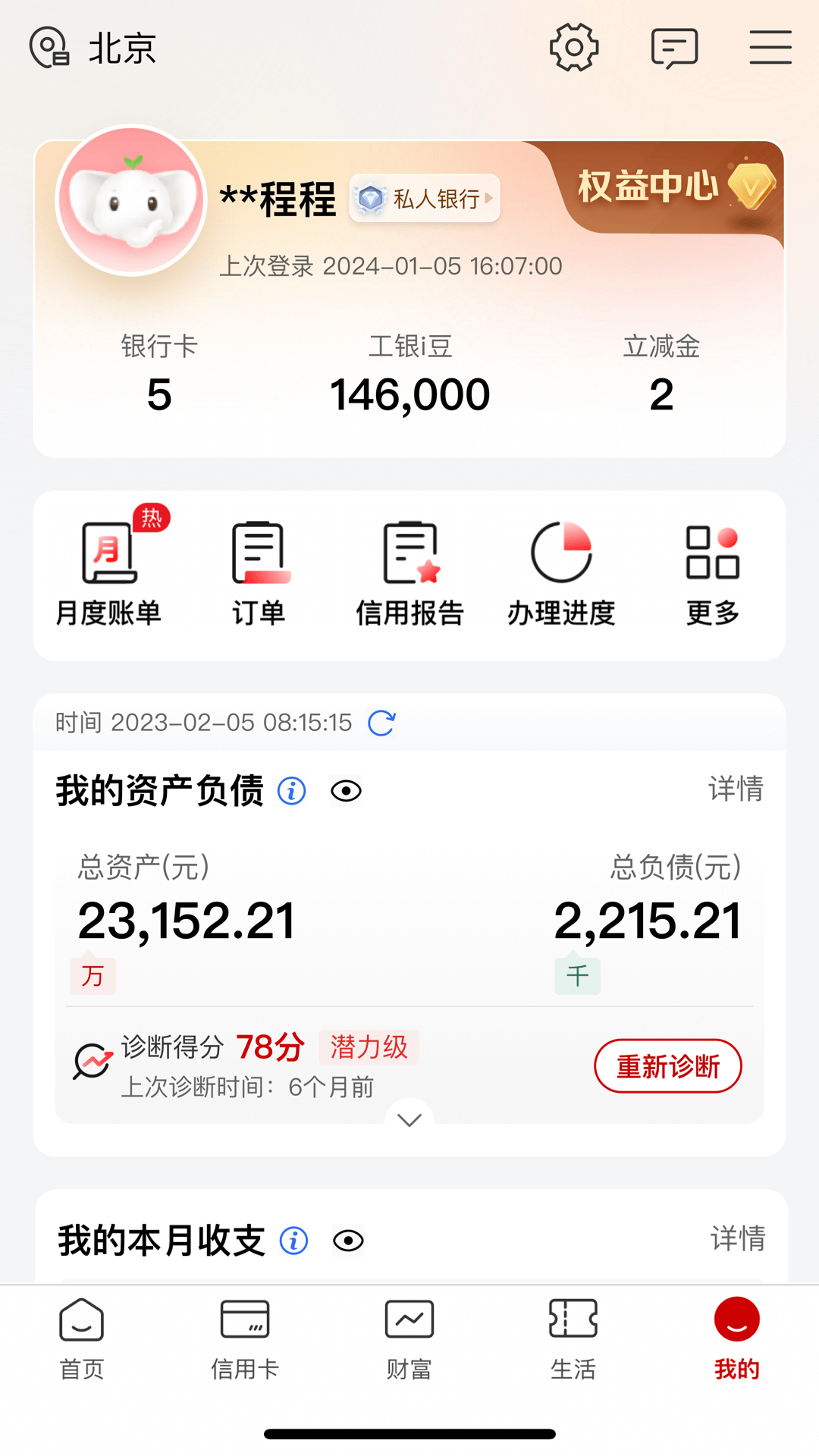
Task: Open the 信用报告 credit report icon
Action: point(409,569)
